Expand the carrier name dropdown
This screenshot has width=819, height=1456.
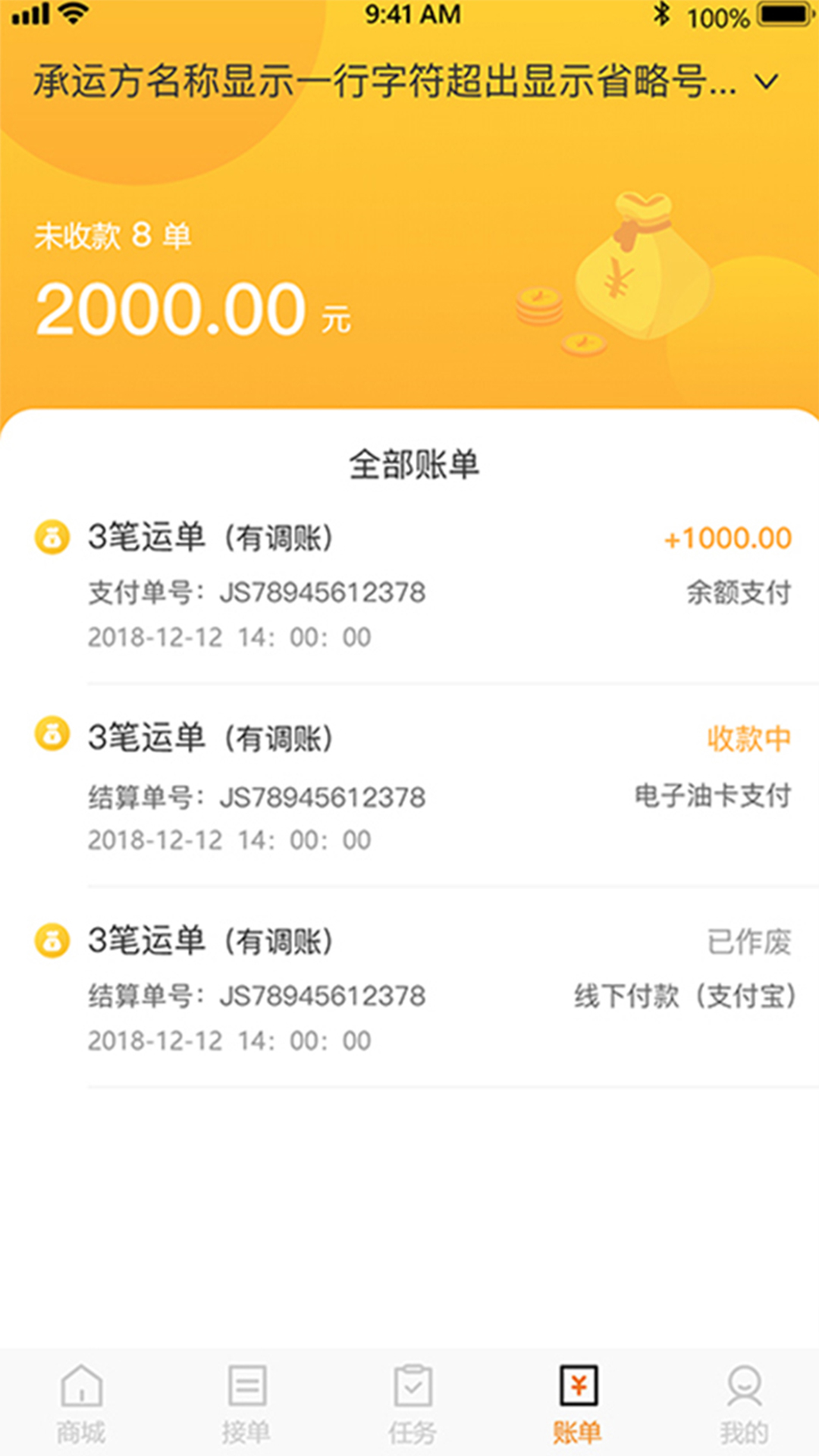click(767, 82)
